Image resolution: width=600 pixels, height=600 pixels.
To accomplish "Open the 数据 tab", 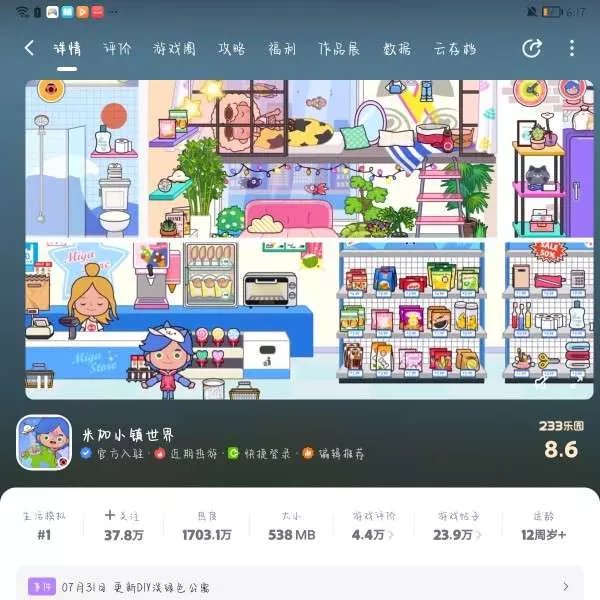I will click(x=396, y=48).
